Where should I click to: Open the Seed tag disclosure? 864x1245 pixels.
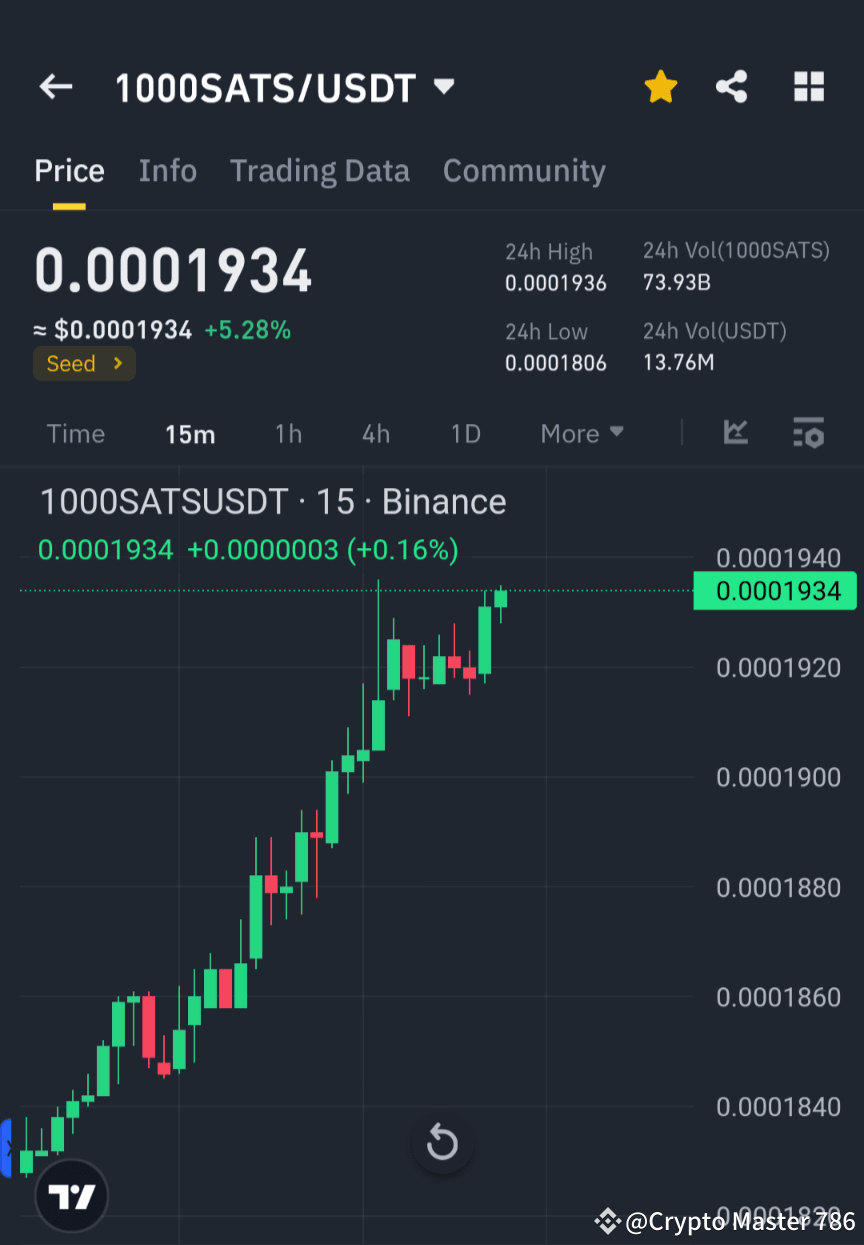84,363
